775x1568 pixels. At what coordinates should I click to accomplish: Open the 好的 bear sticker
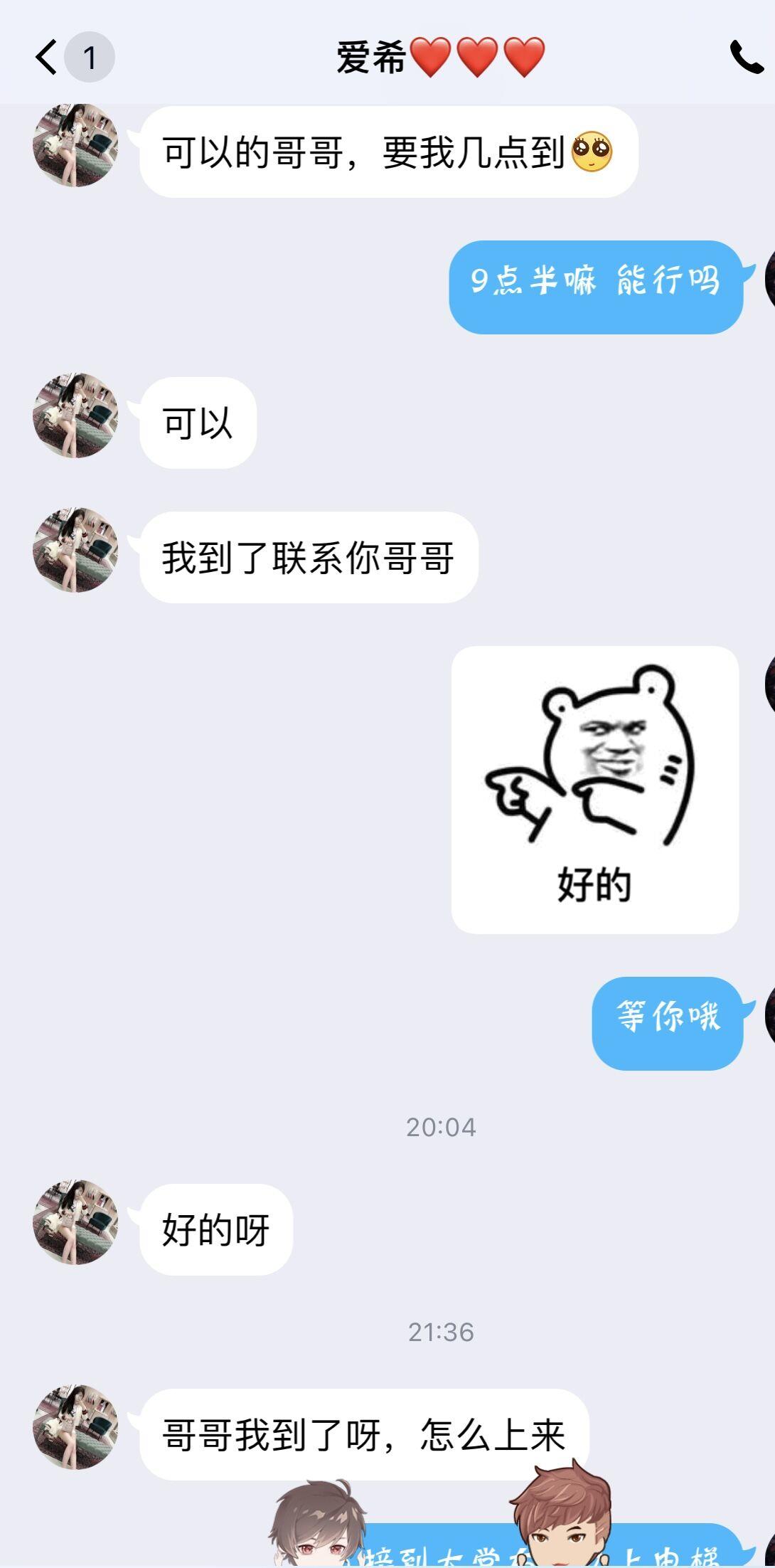point(594,789)
